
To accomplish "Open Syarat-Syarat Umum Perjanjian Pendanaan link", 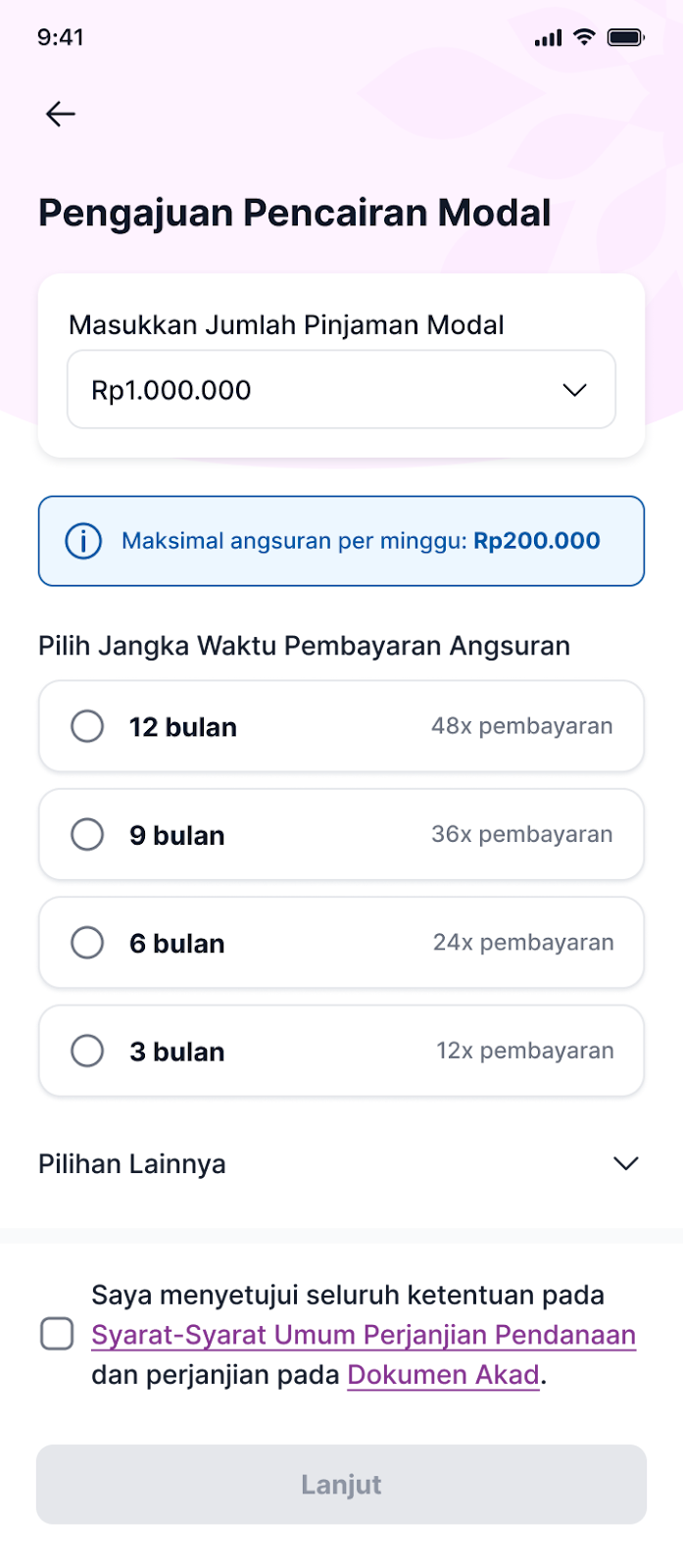I will pyautogui.click(x=364, y=1335).
